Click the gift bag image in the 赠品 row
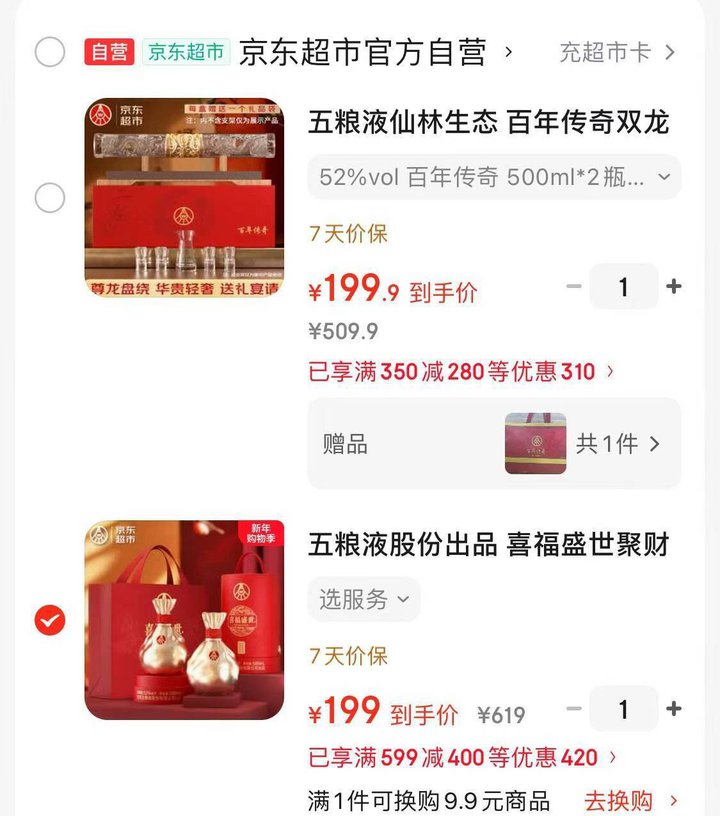 (x=535, y=443)
